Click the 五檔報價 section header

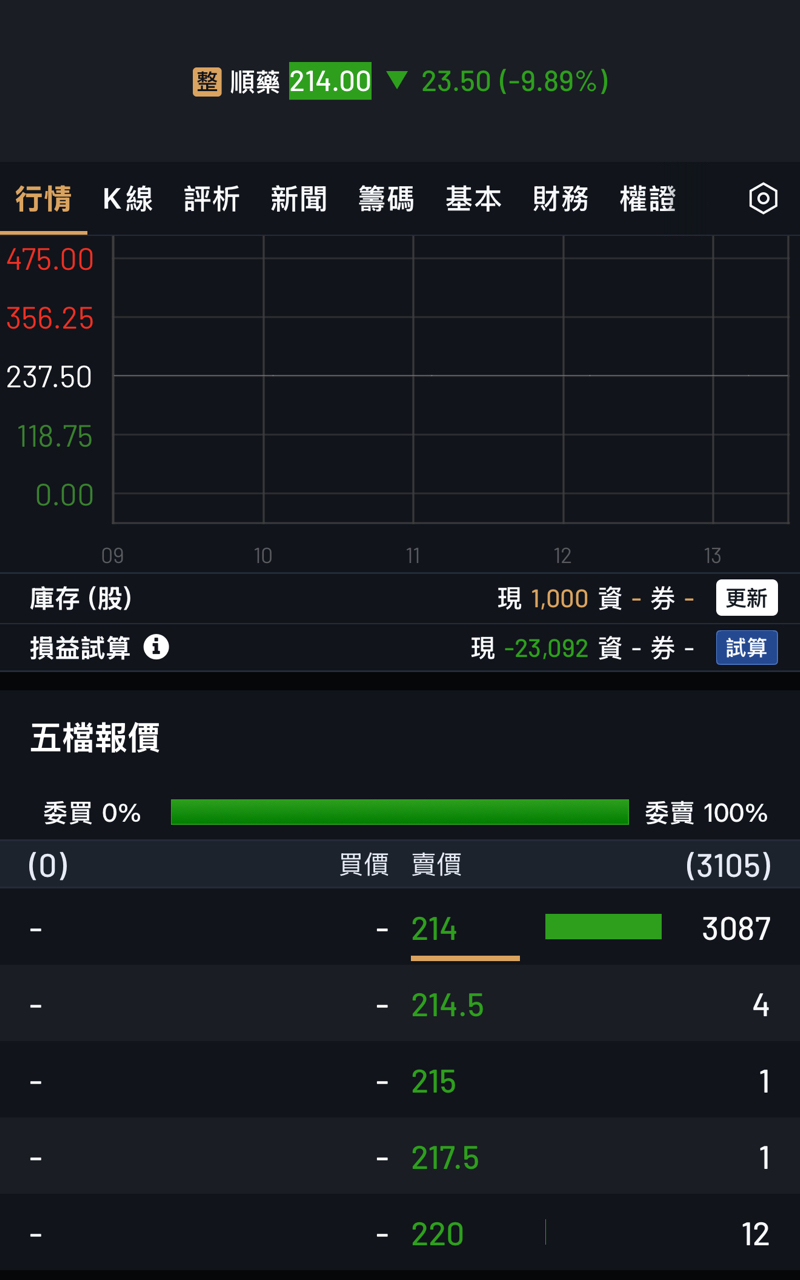click(x=93, y=738)
